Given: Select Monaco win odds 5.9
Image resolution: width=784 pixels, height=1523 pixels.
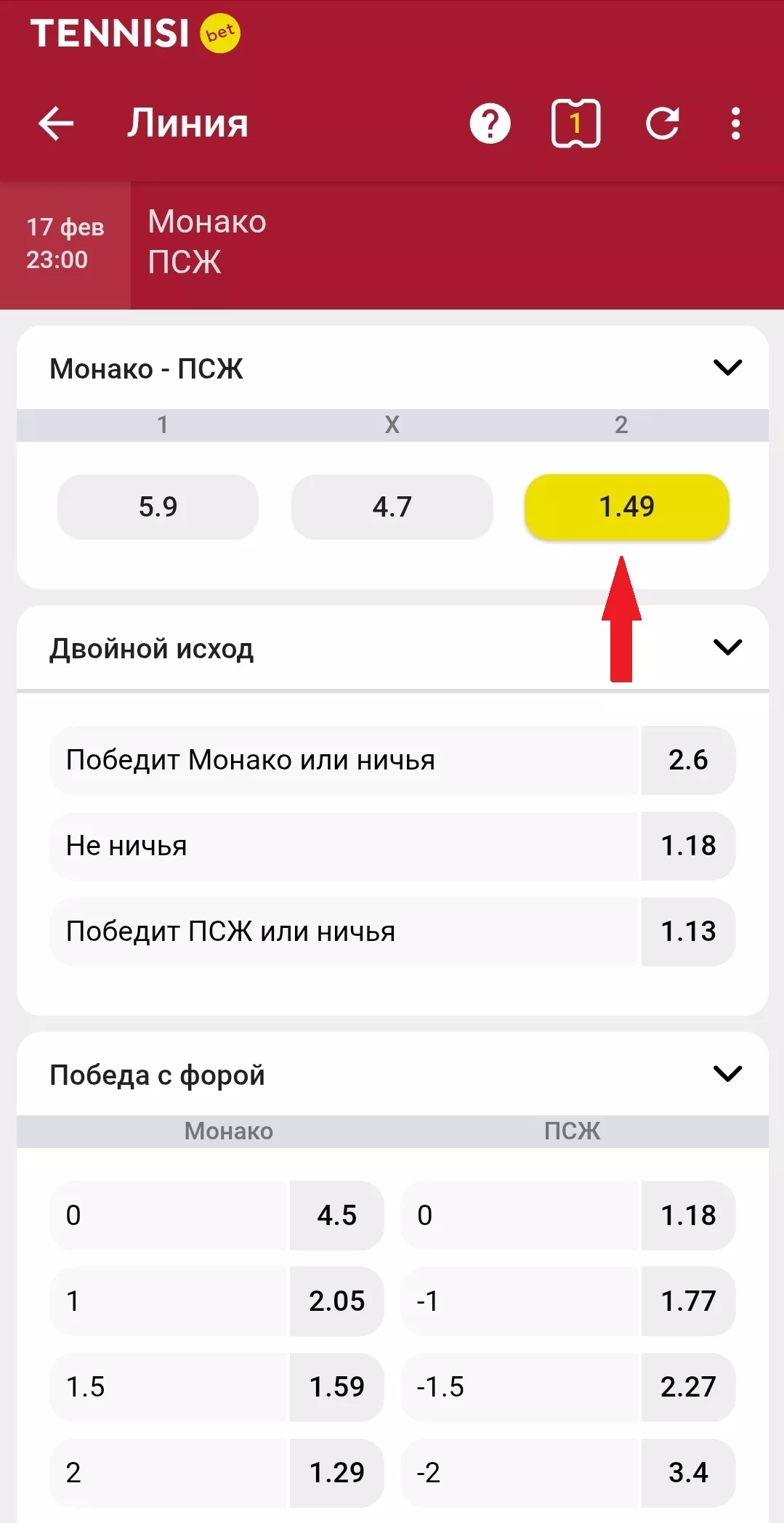Looking at the screenshot, I should 158,506.
